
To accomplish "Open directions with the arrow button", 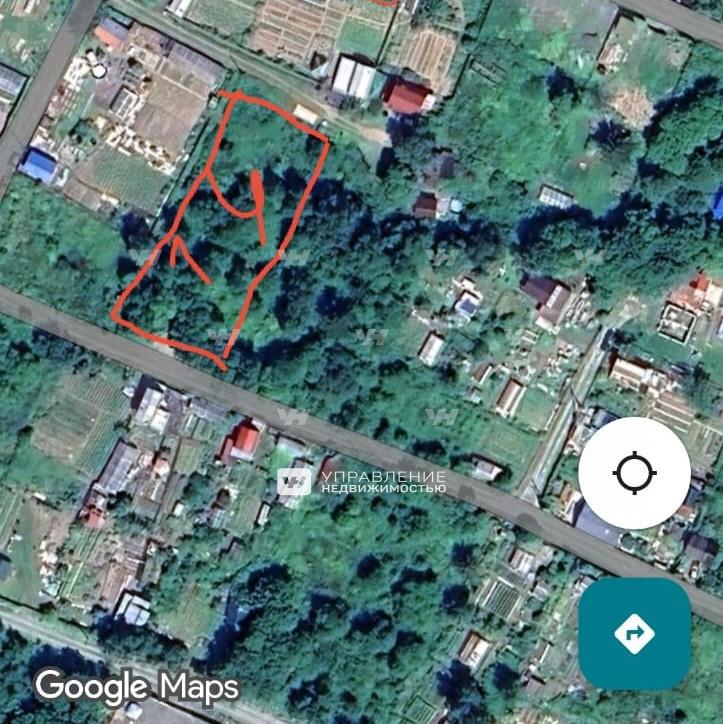I will tap(634, 633).
